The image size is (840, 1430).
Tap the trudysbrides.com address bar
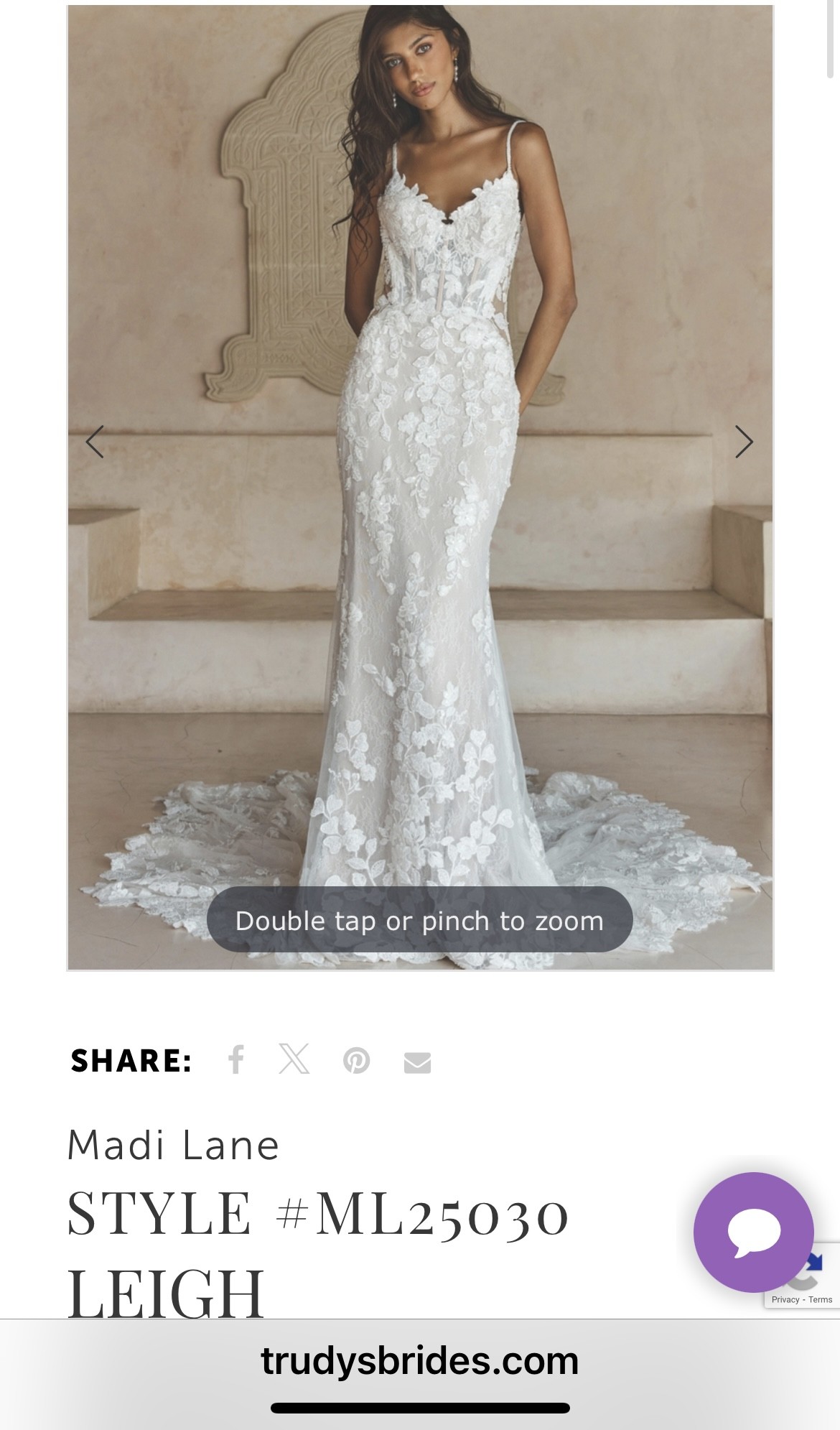pyautogui.click(x=420, y=1361)
